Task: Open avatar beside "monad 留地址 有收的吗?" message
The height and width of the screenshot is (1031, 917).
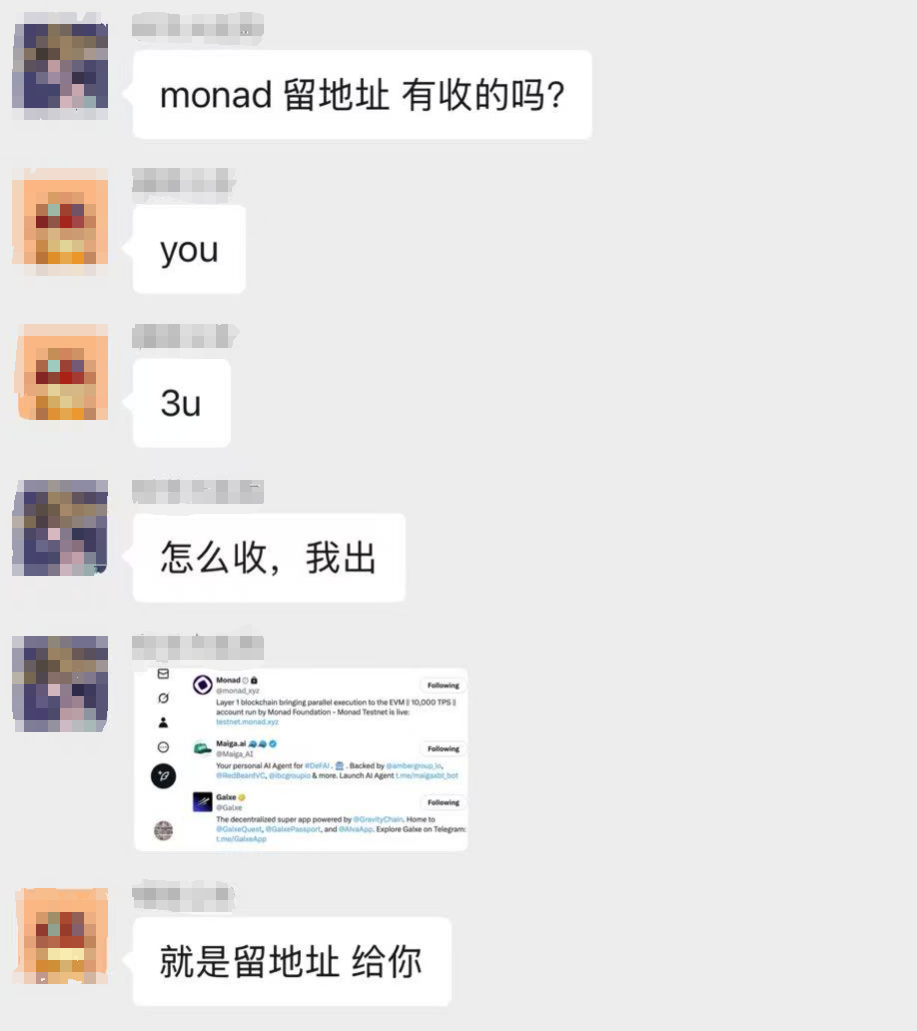Action: pyautogui.click(x=60, y=66)
